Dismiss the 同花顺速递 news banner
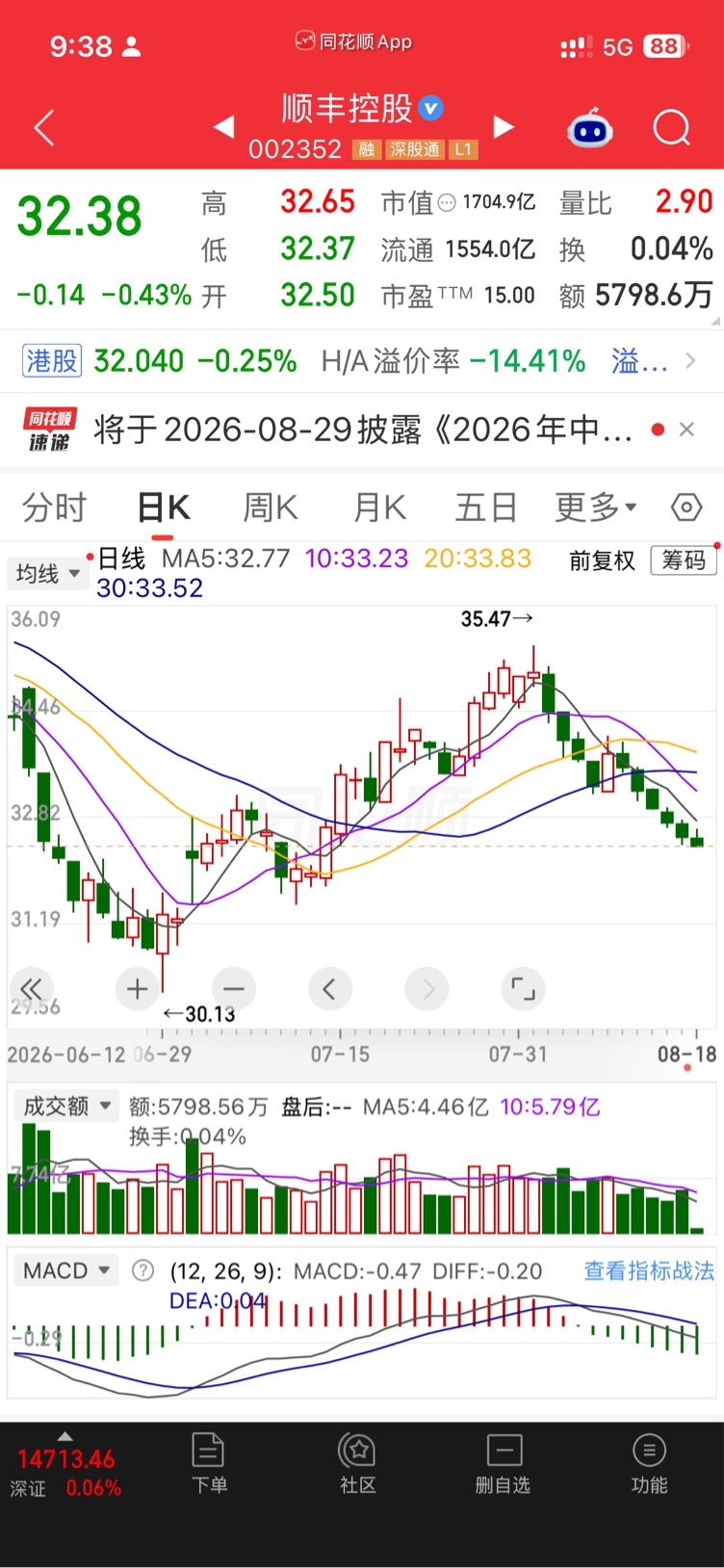 [686, 430]
